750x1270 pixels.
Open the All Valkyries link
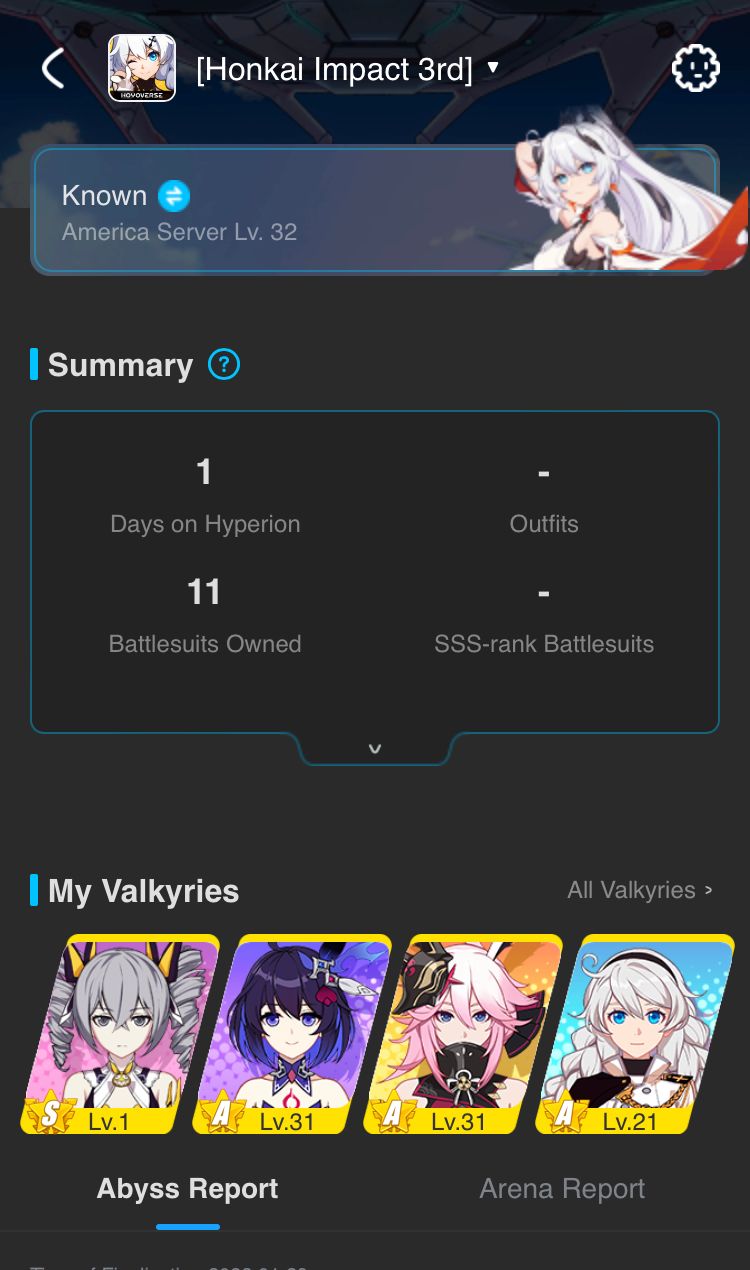631,889
